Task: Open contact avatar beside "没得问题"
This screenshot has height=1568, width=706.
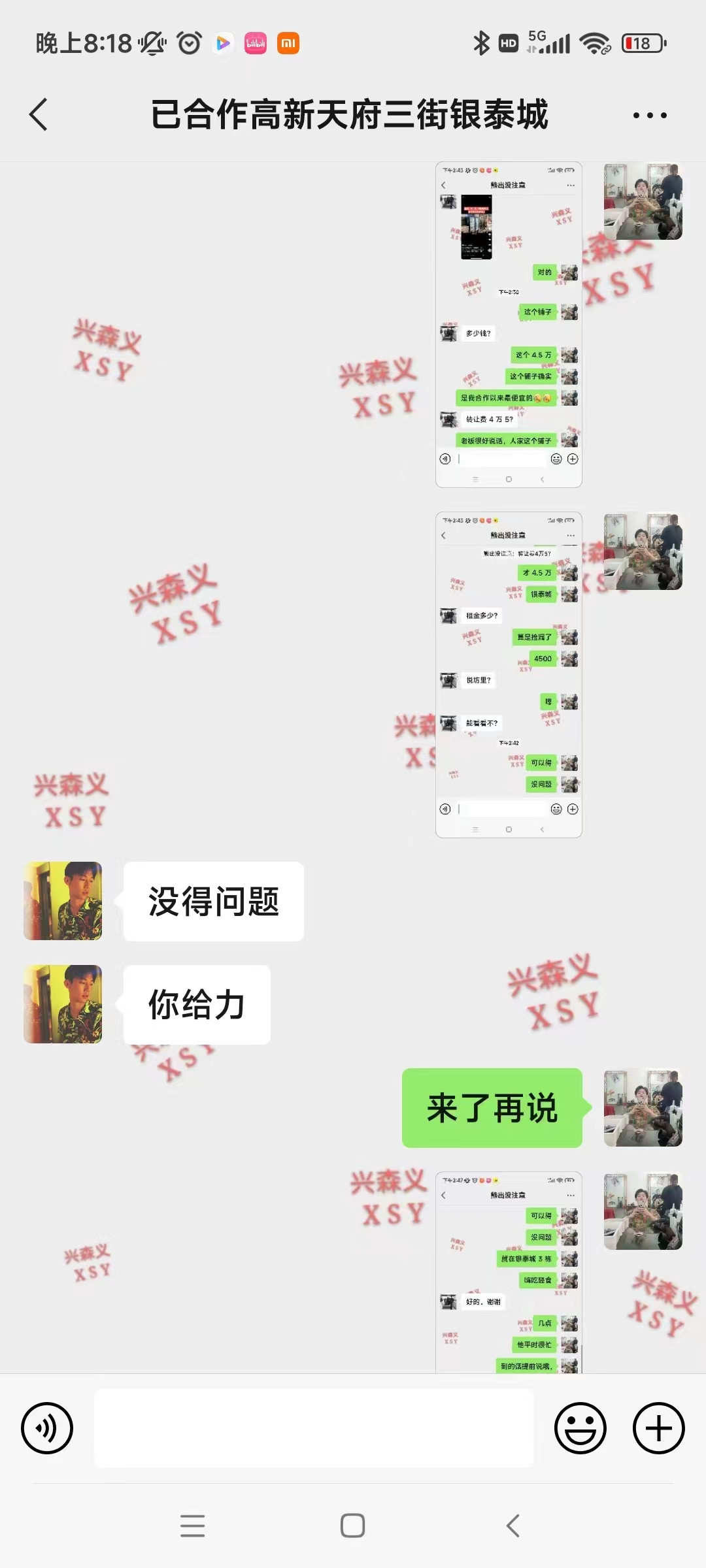Action: (63, 901)
